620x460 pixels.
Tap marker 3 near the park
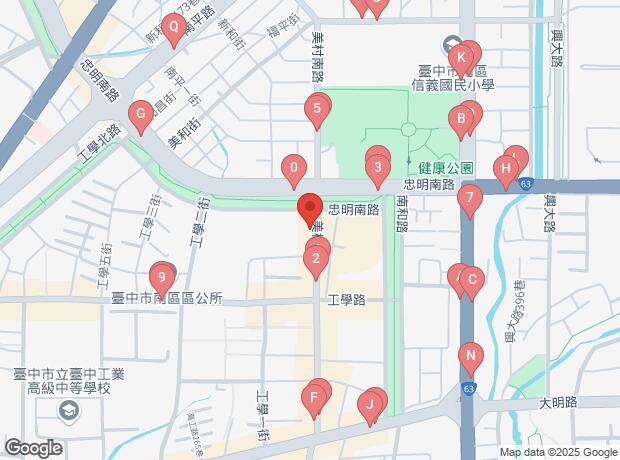(x=377, y=169)
